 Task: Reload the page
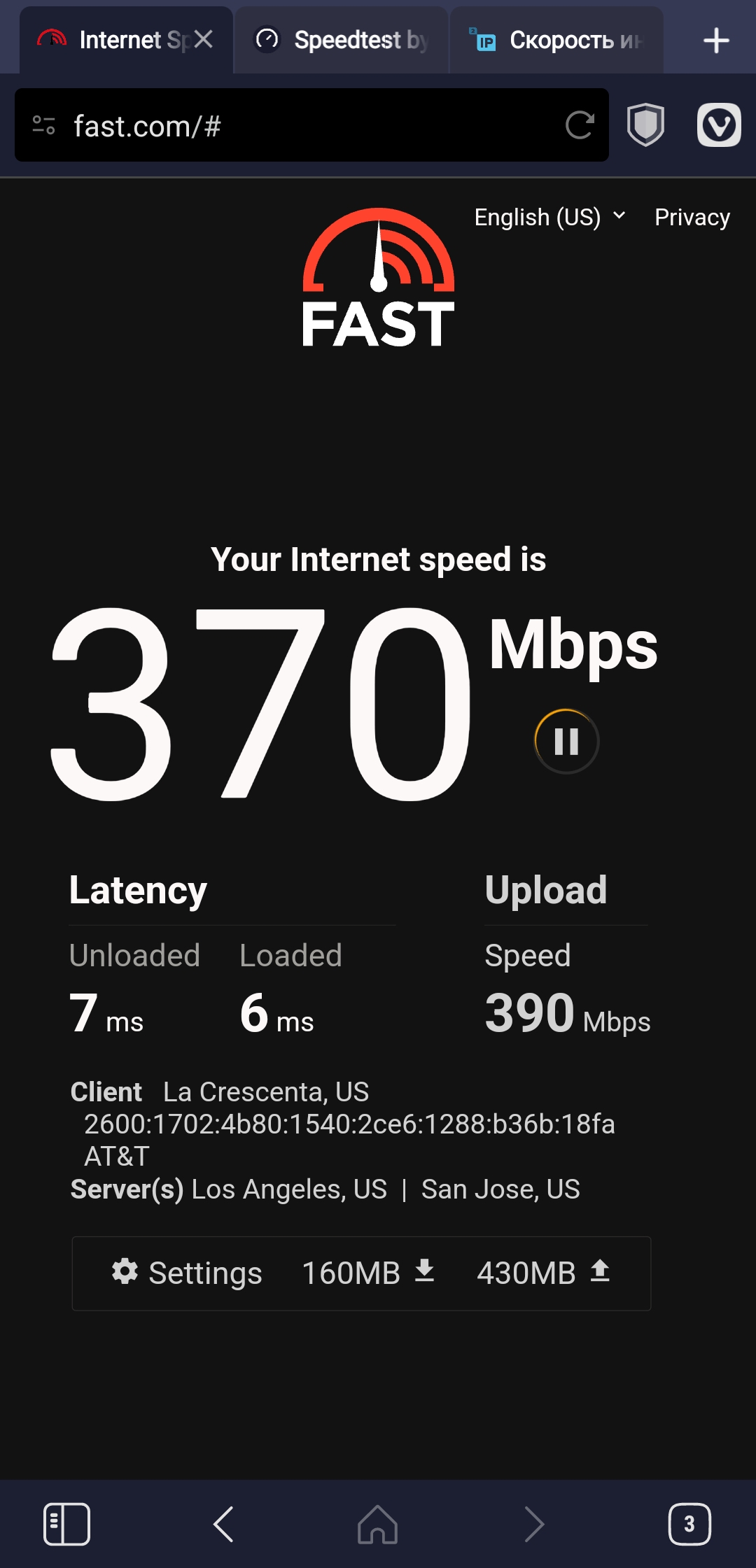580,125
